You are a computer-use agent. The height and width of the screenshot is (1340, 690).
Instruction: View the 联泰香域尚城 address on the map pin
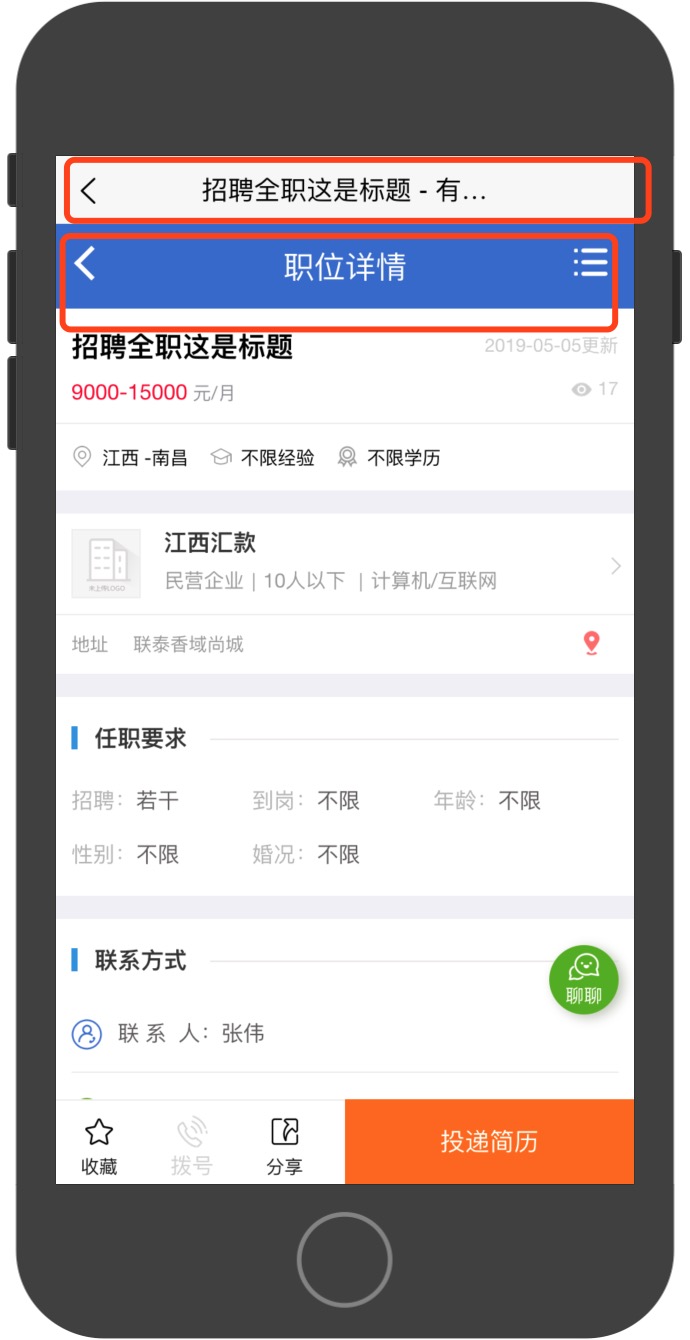point(592,644)
